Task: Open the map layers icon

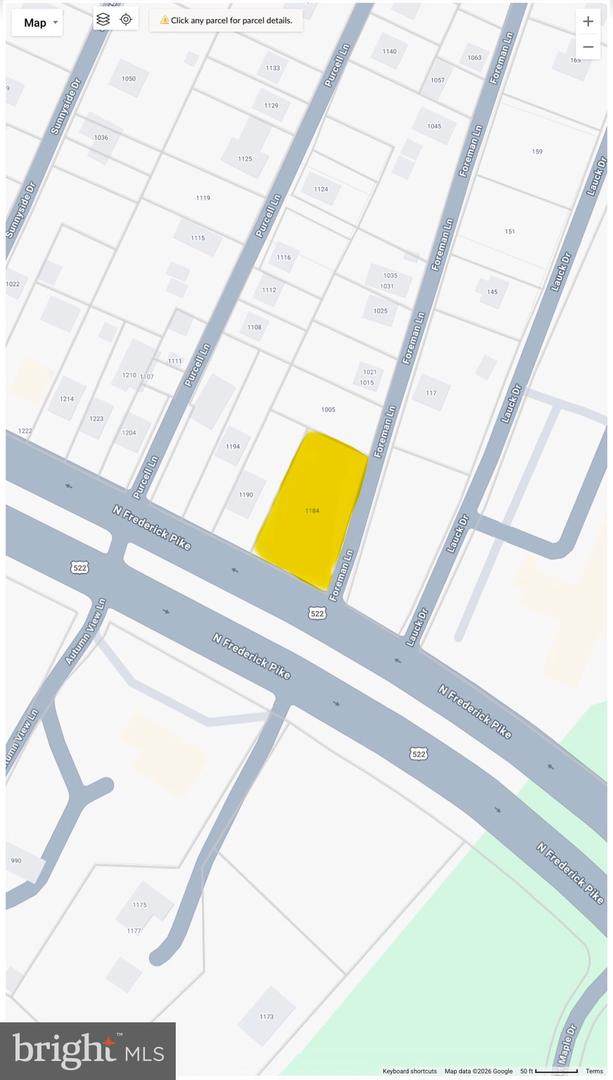Action: click(103, 19)
